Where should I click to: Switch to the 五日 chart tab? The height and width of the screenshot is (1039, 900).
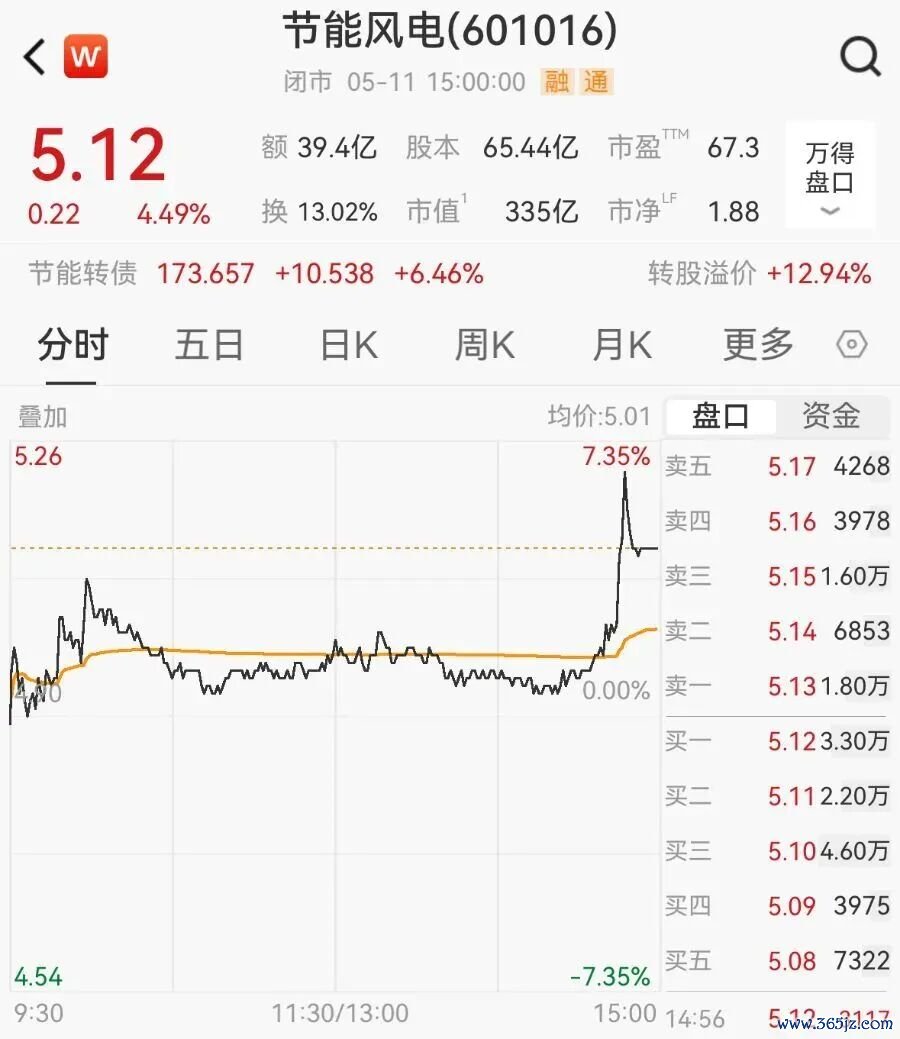tap(209, 345)
